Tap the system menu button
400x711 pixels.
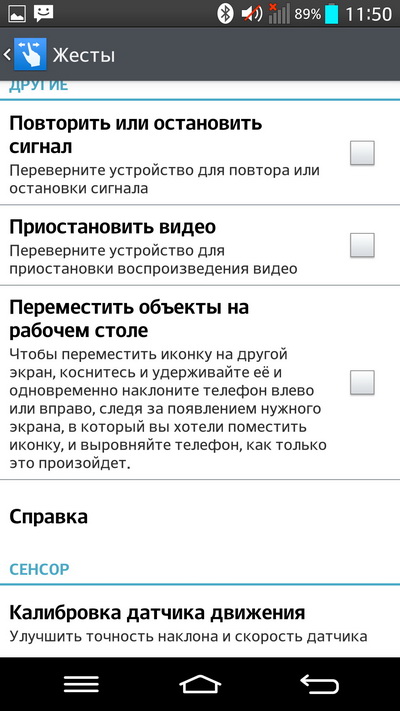(x=81, y=684)
